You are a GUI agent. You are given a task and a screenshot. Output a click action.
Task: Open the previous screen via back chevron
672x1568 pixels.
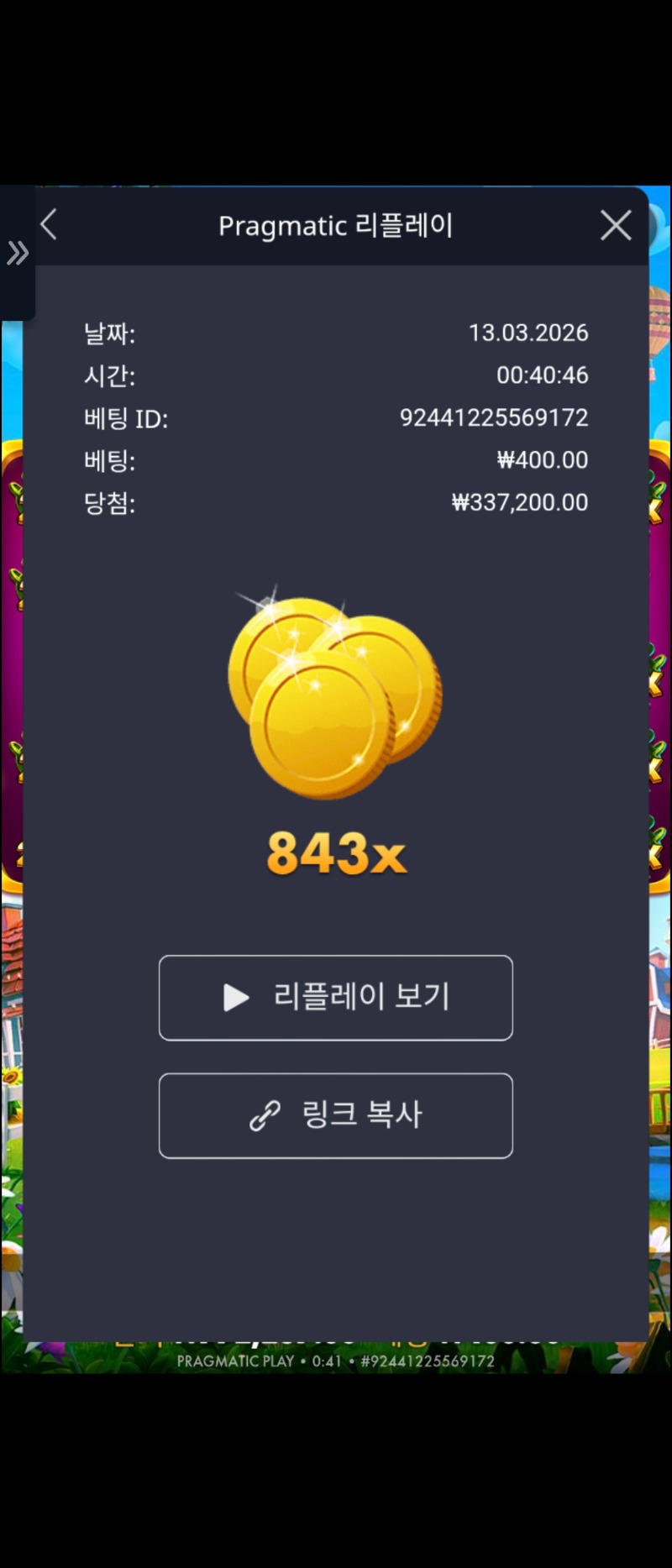[x=48, y=224]
